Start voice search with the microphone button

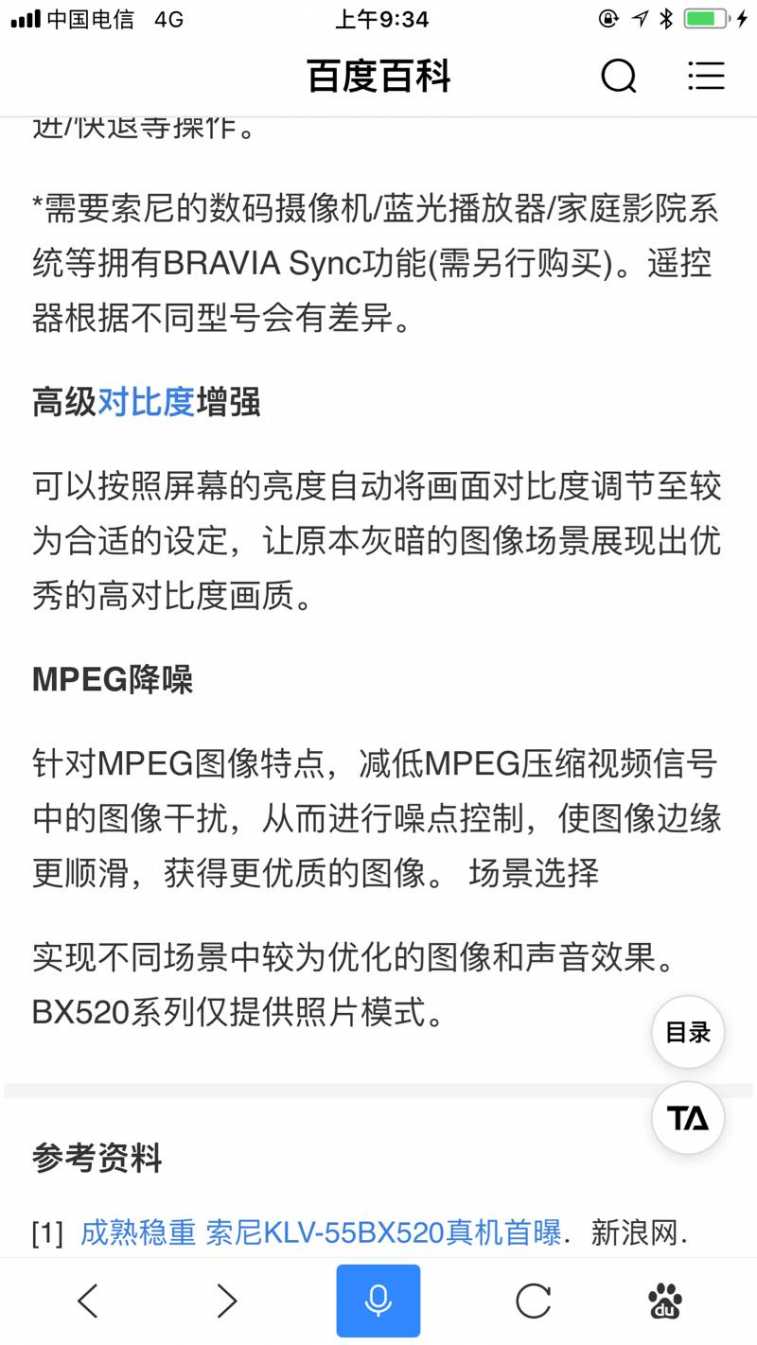point(378,1301)
